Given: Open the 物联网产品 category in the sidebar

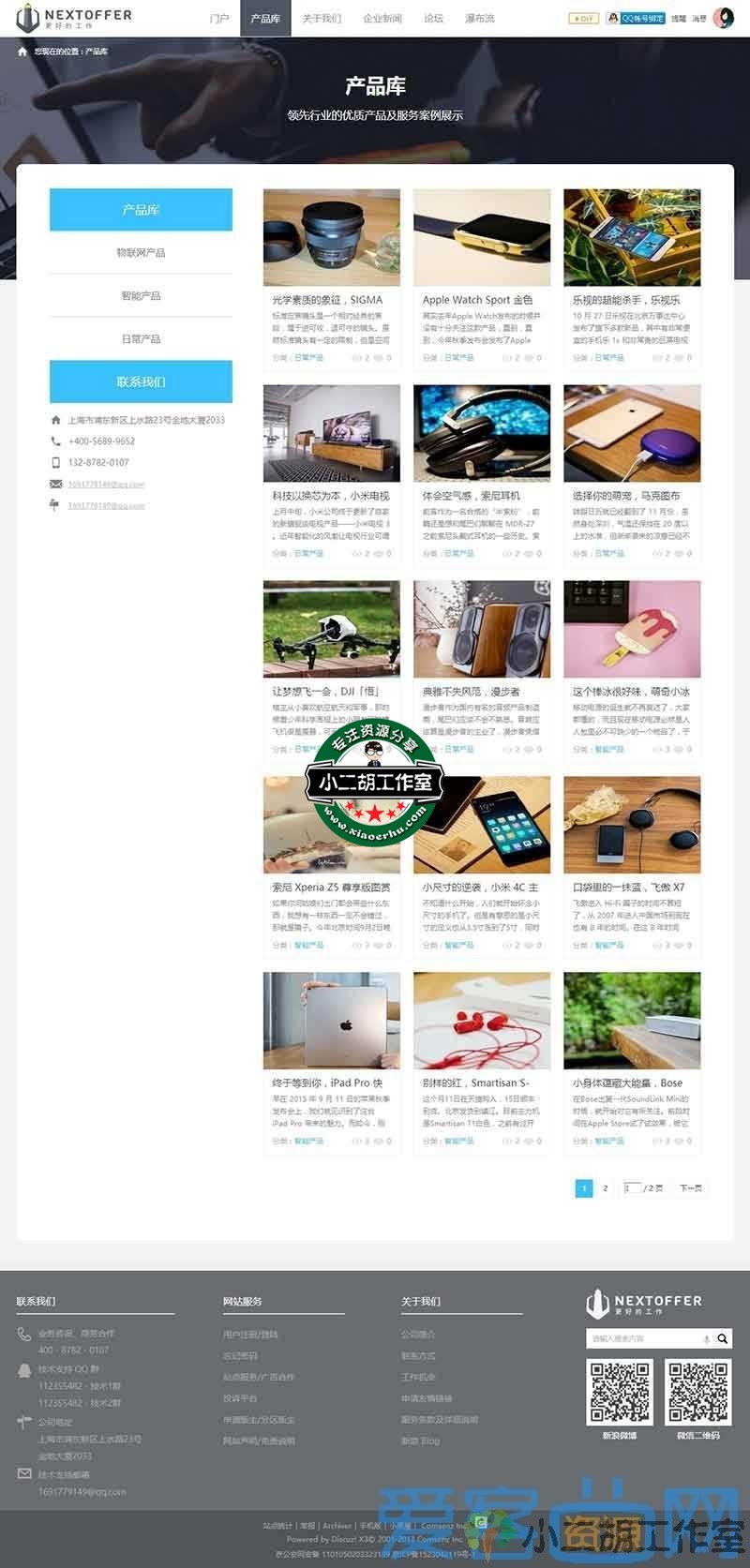Looking at the screenshot, I should 141,253.
